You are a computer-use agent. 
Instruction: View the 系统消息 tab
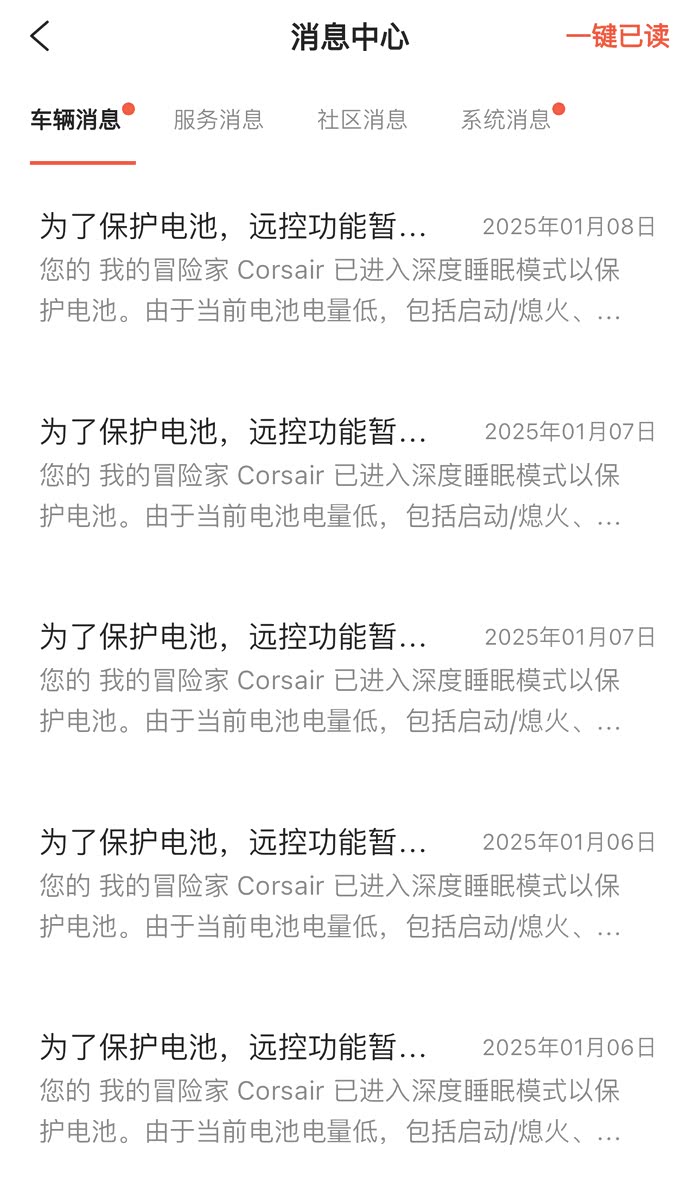point(506,120)
